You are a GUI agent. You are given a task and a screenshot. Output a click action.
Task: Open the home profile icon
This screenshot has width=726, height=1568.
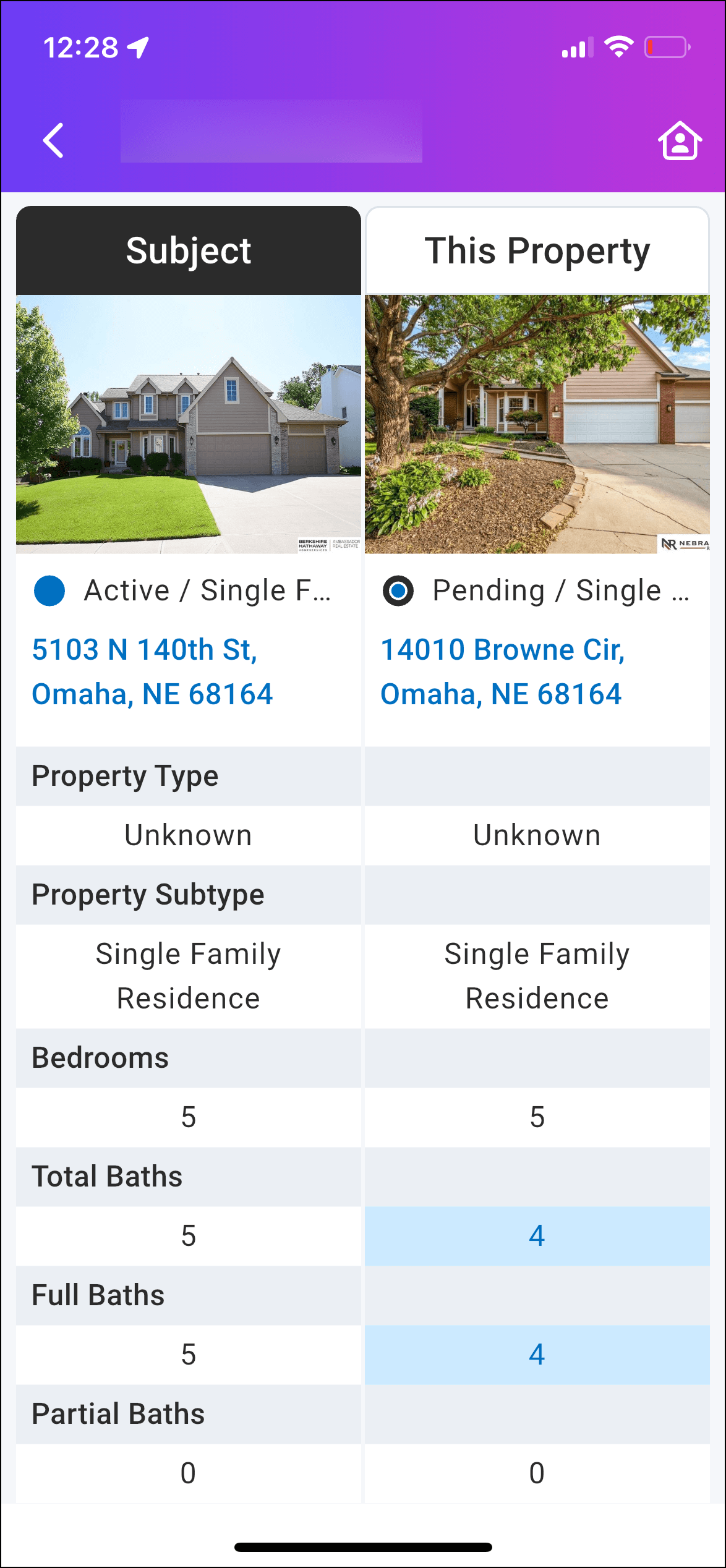pyautogui.click(x=679, y=140)
